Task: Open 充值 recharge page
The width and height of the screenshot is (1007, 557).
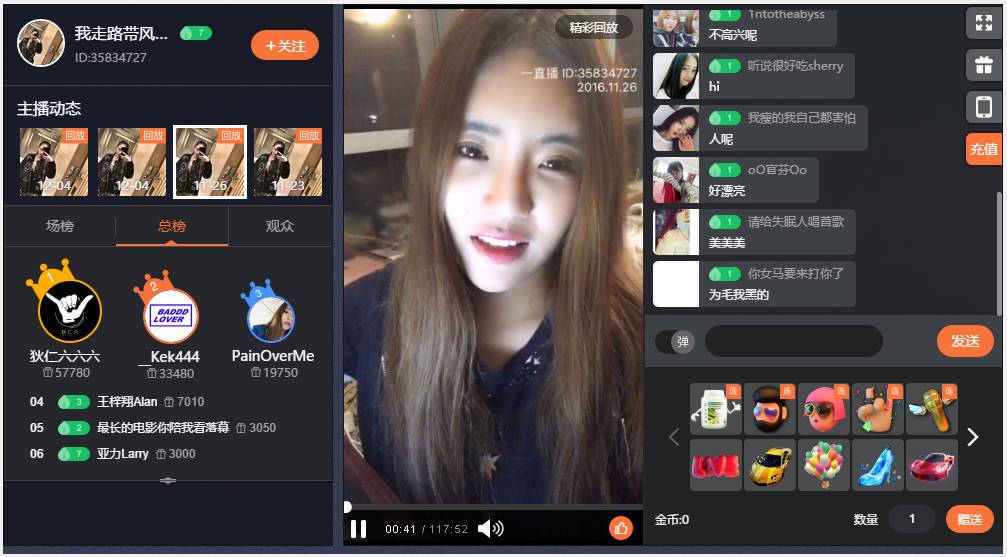Action: (x=983, y=149)
